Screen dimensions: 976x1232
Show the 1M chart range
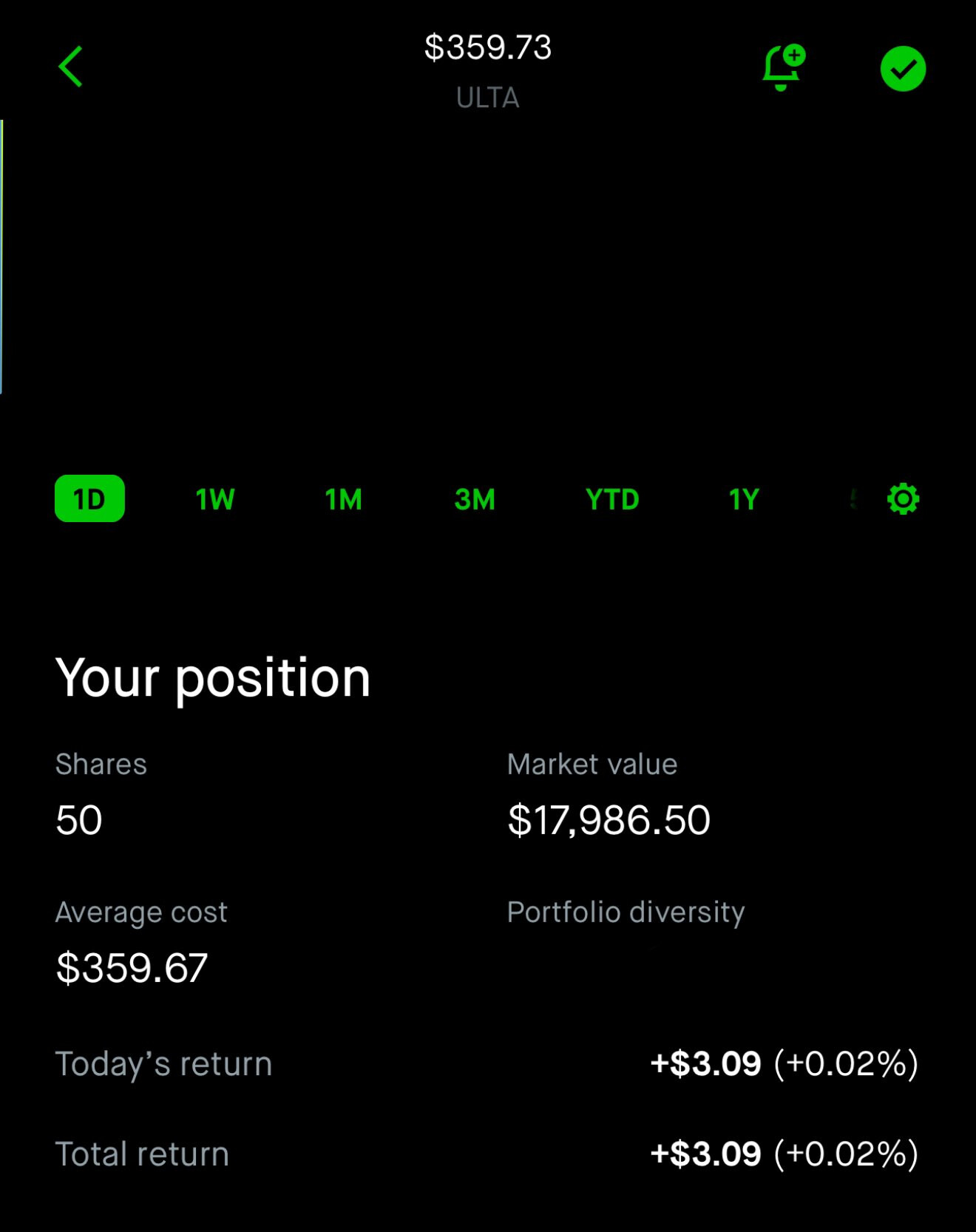344,500
